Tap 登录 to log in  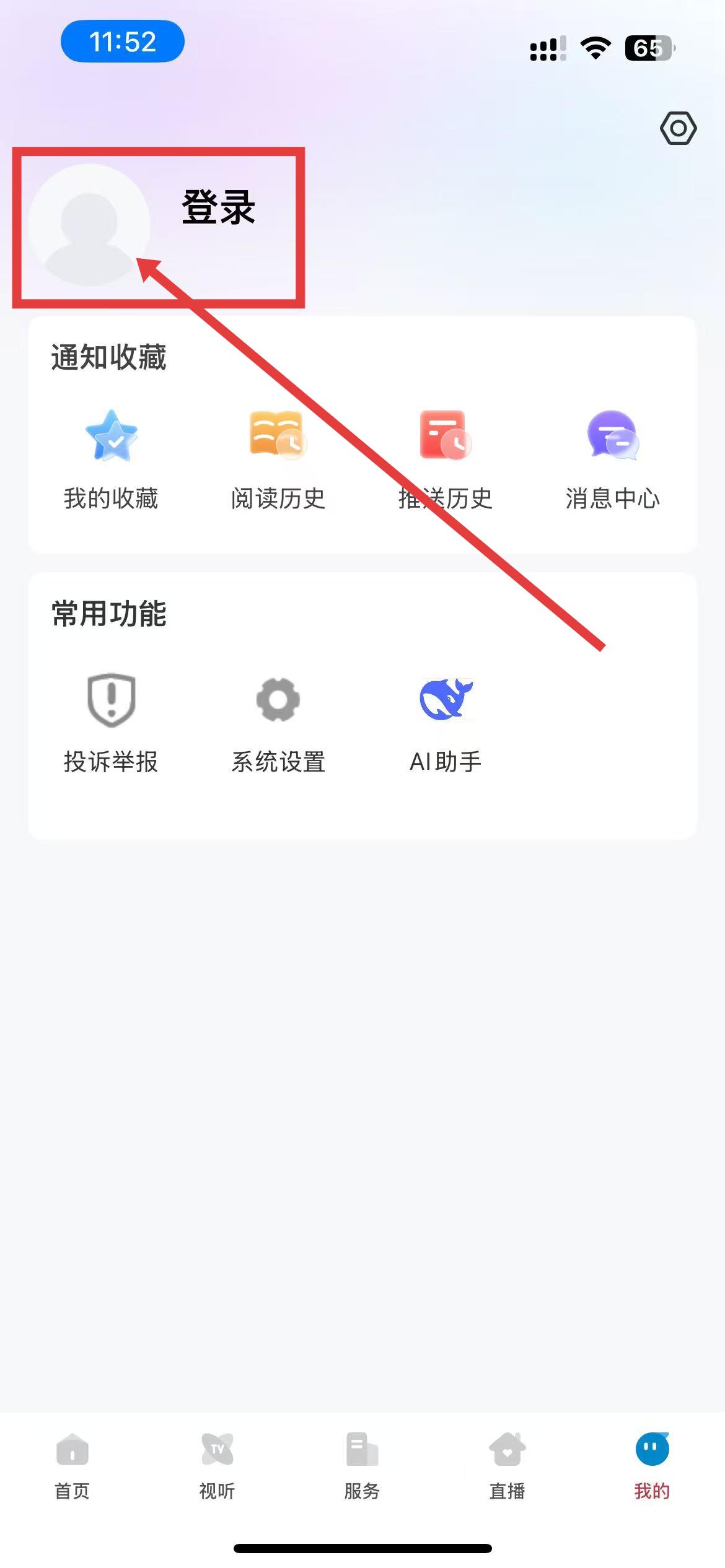pyautogui.click(x=218, y=207)
